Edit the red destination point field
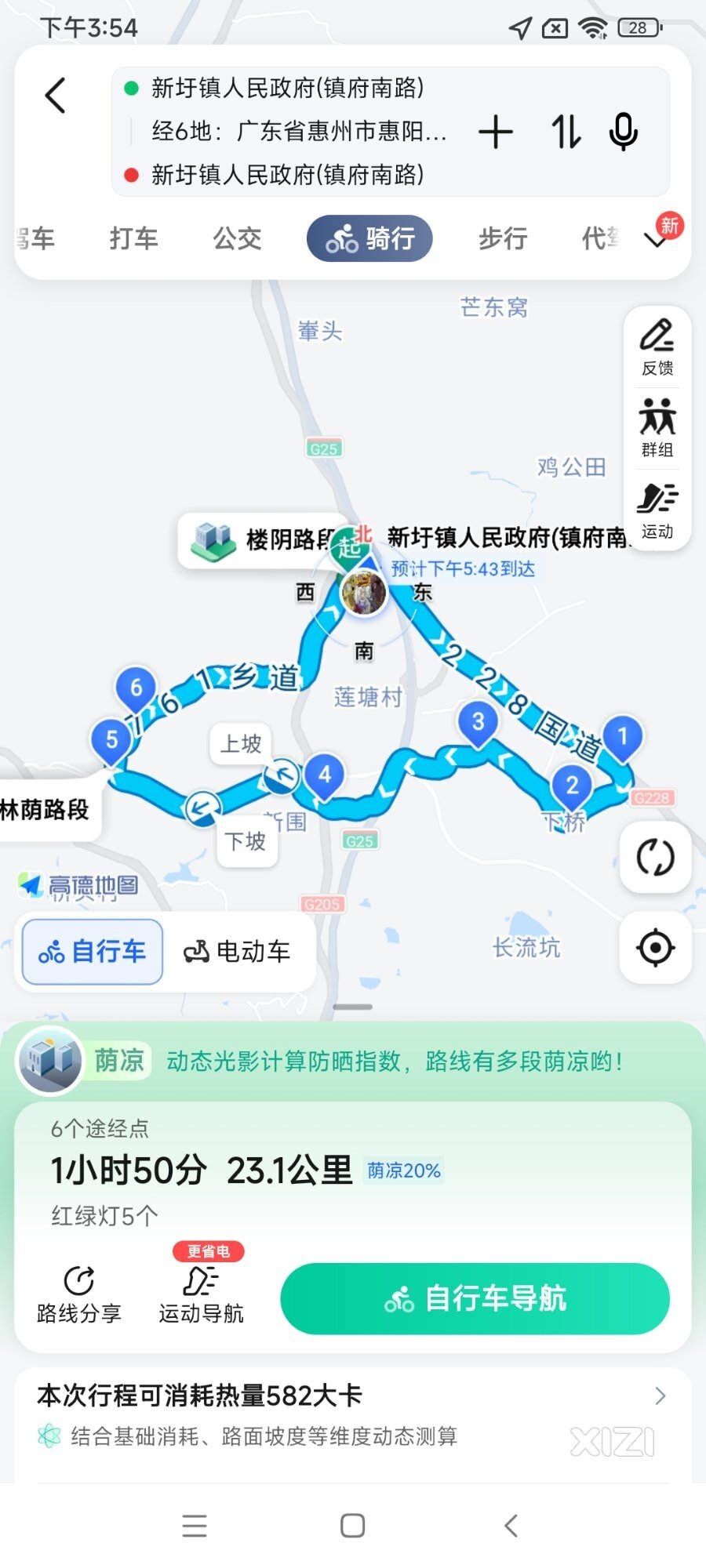 [x=287, y=174]
